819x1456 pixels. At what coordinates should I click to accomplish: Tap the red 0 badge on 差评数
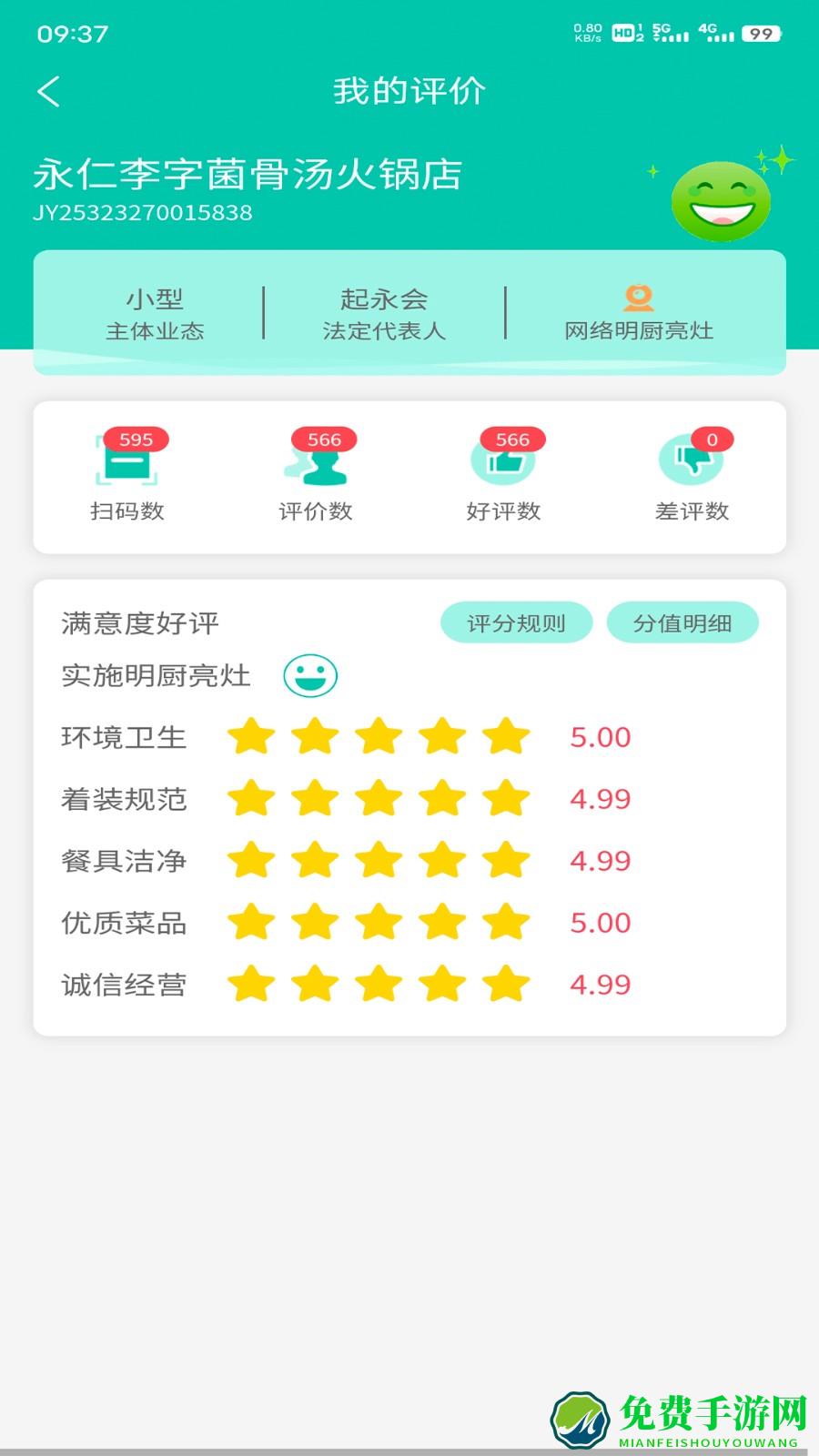pos(713,440)
